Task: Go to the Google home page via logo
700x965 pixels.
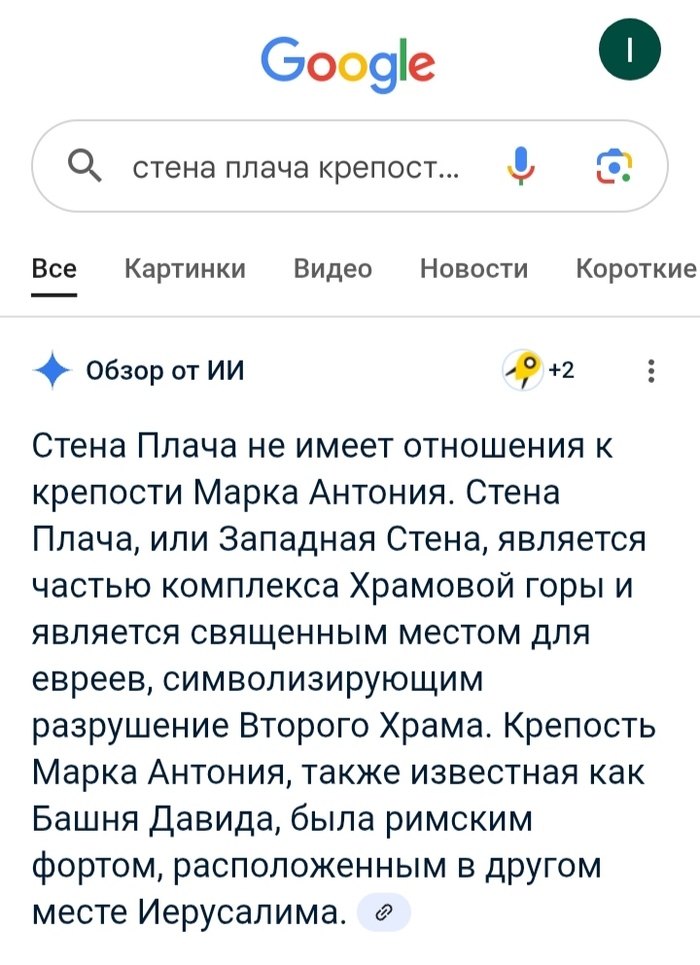Action: coord(348,60)
